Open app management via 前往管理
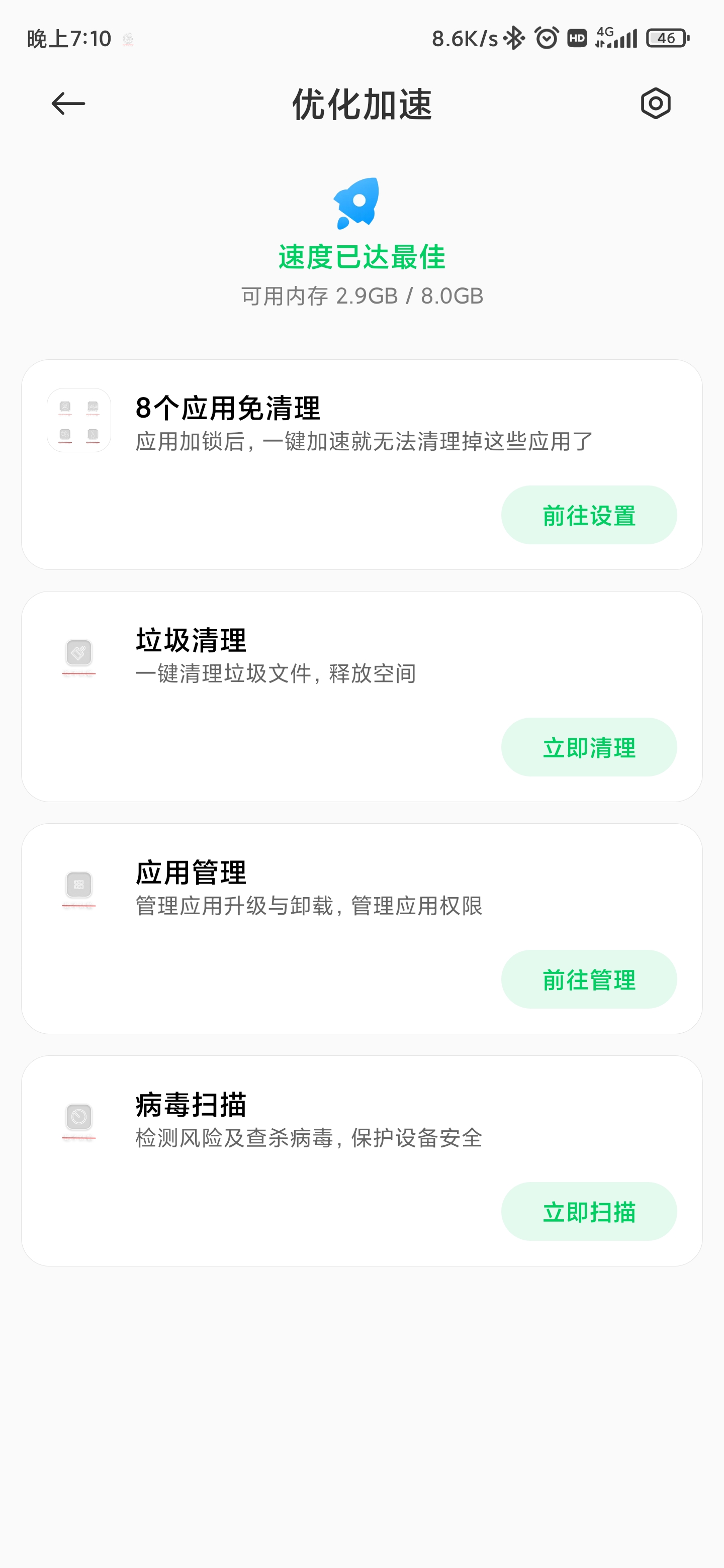This screenshot has height=1568, width=724. (588, 979)
